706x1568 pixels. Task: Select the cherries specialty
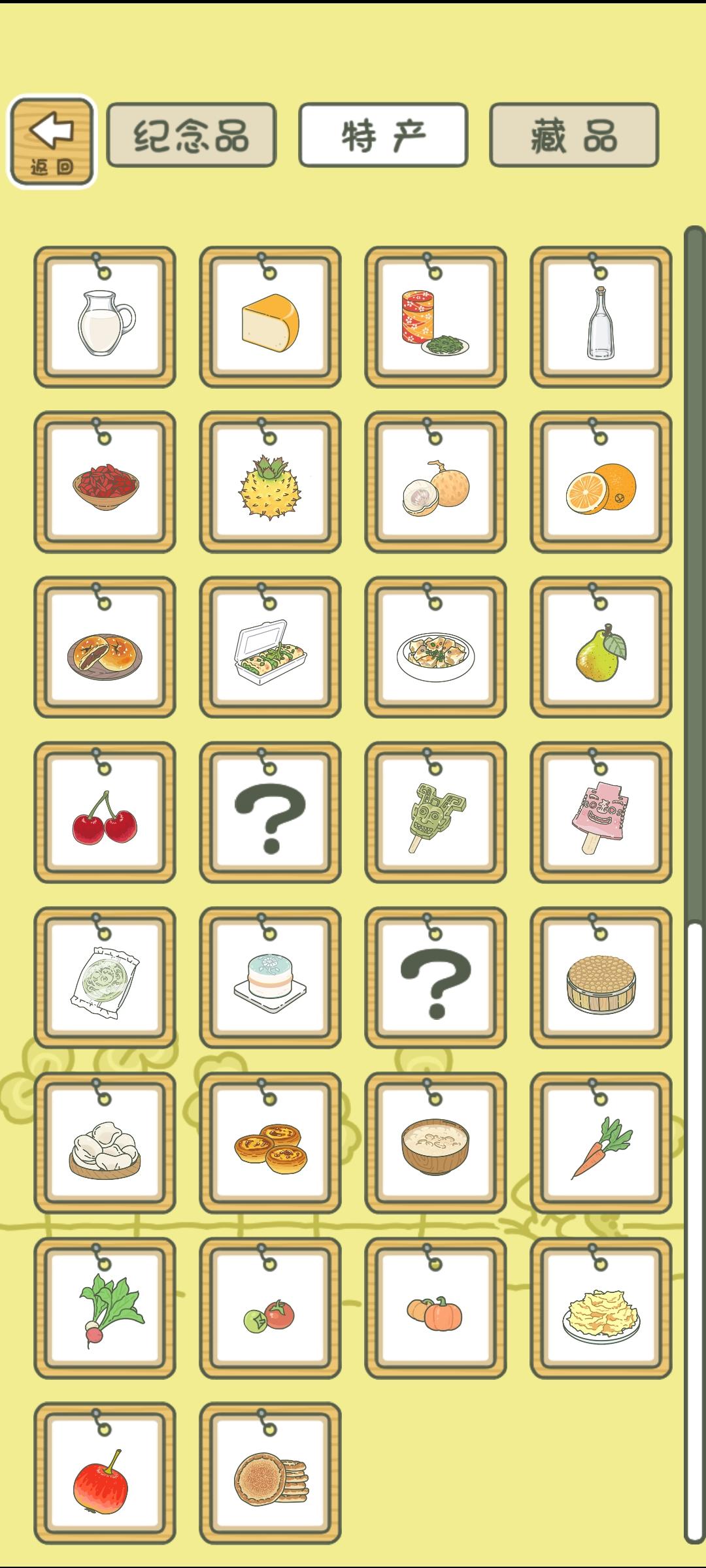(x=105, y=812)
